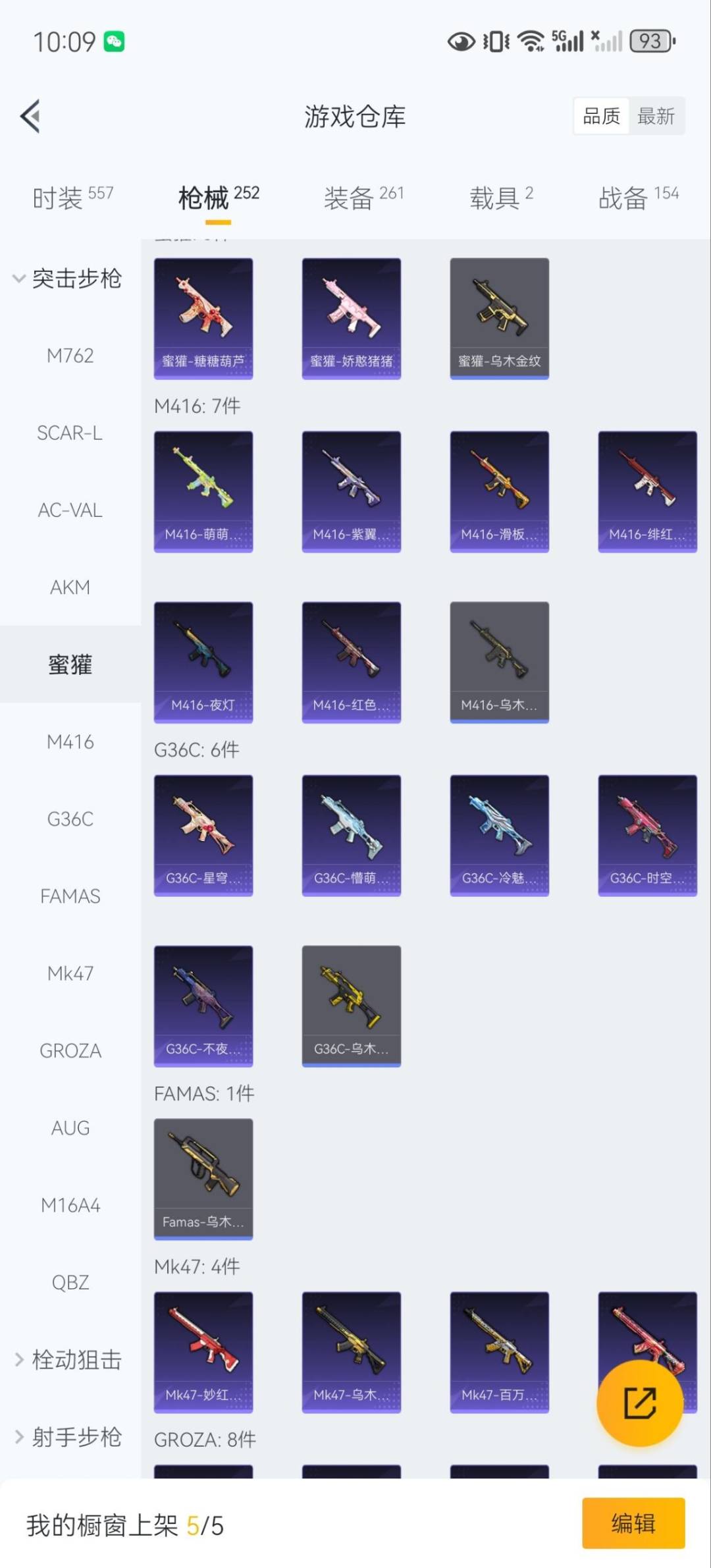Sort by 最新
The height and width of the screenshot is (1568, 711).
656,117
